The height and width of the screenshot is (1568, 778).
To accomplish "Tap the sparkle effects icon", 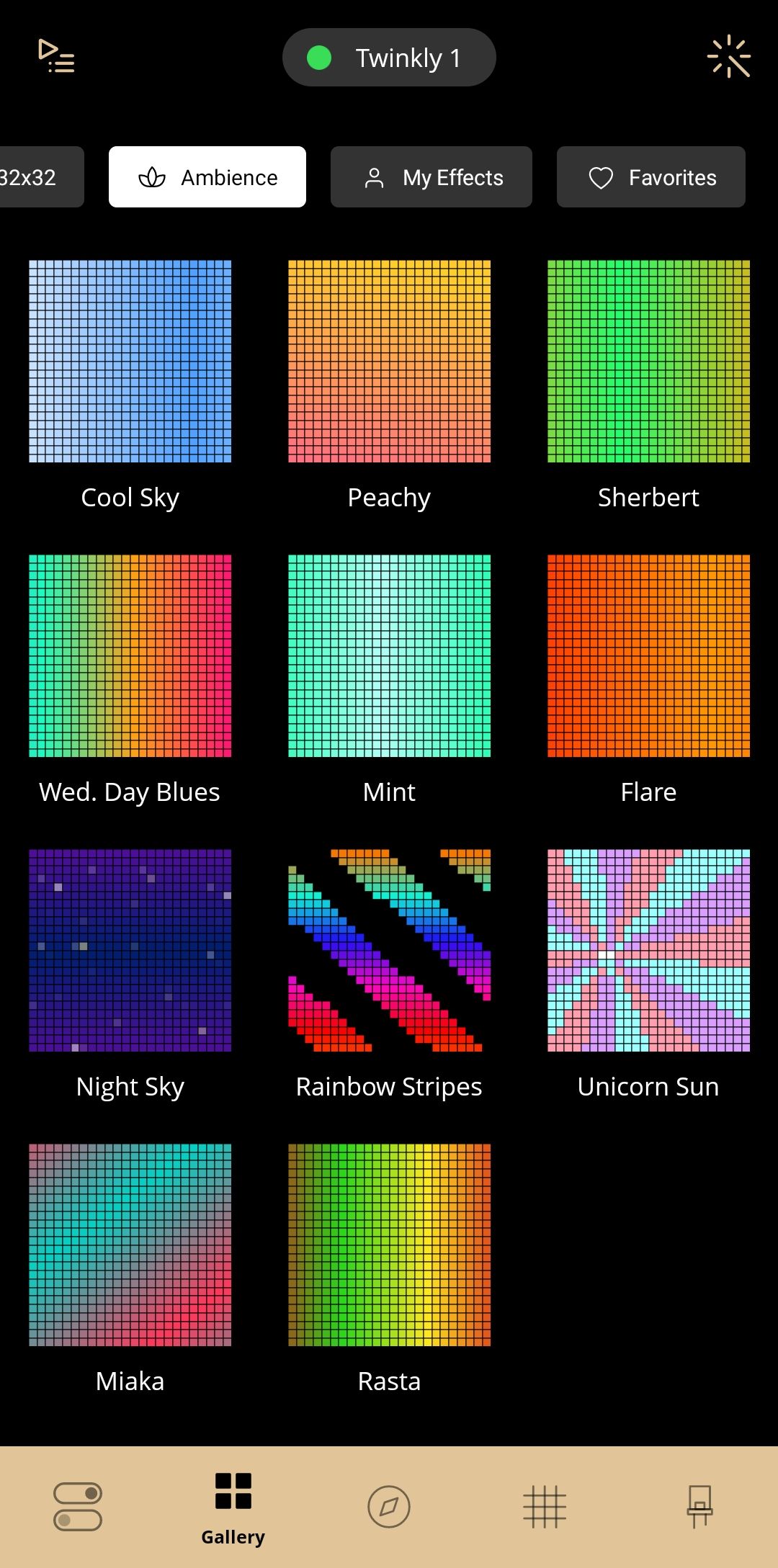I will (x=728, y=56).
